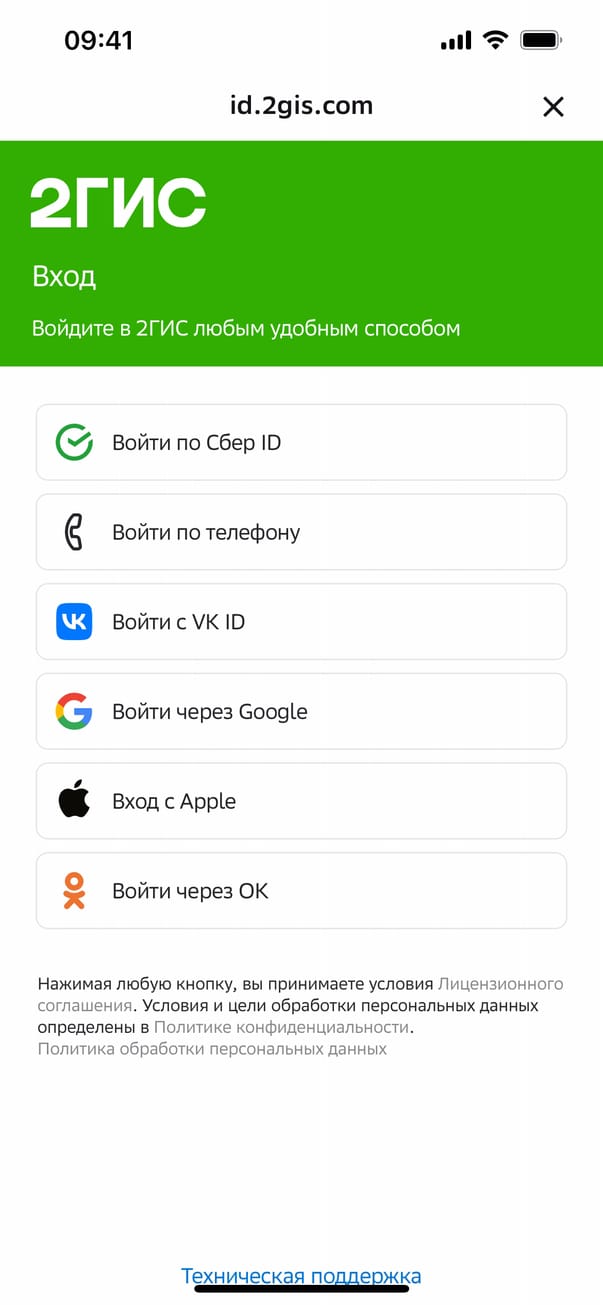Log in with VK ID

[301, 622]
